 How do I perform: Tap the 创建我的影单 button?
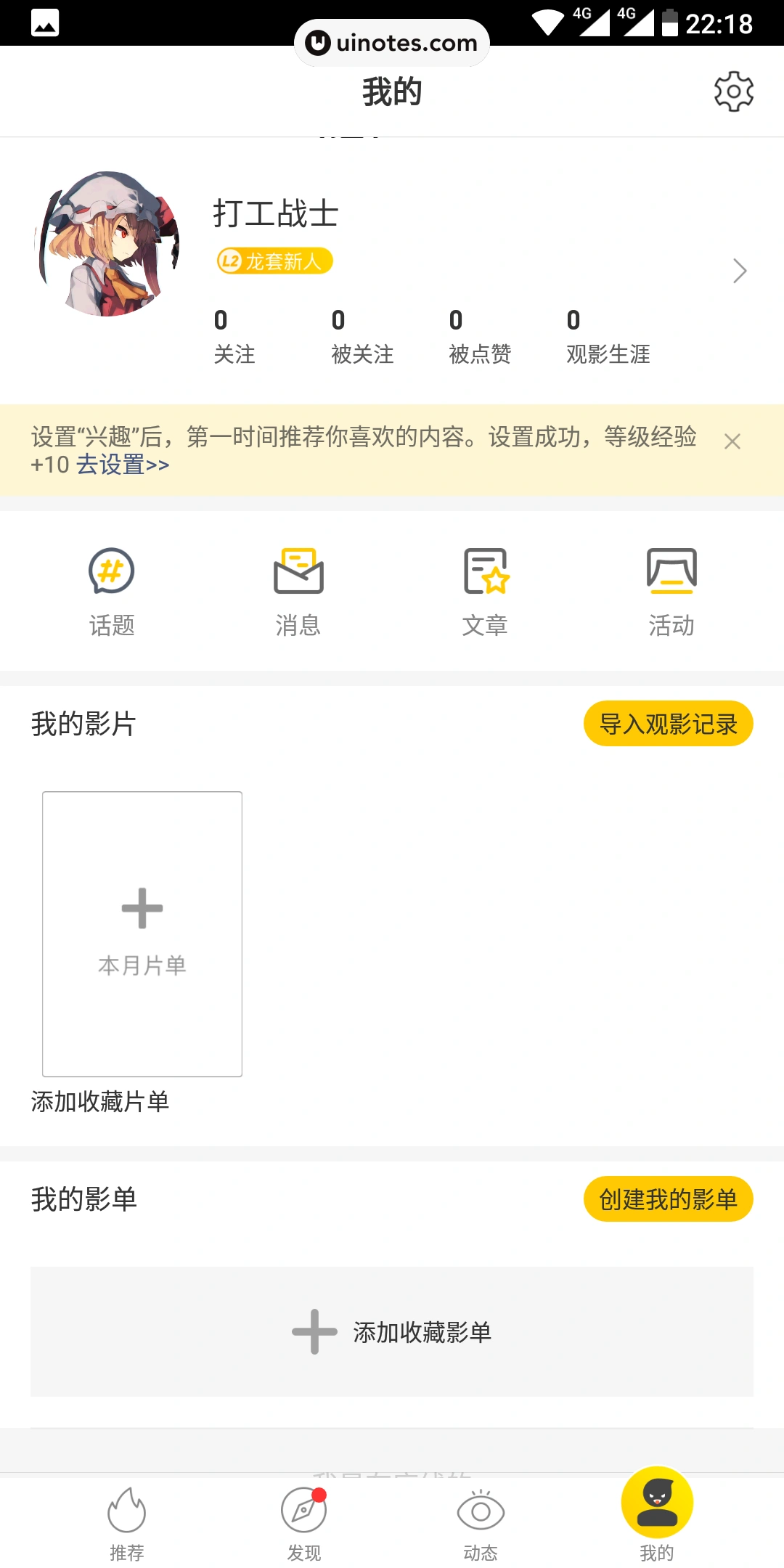pos(668,1199)
